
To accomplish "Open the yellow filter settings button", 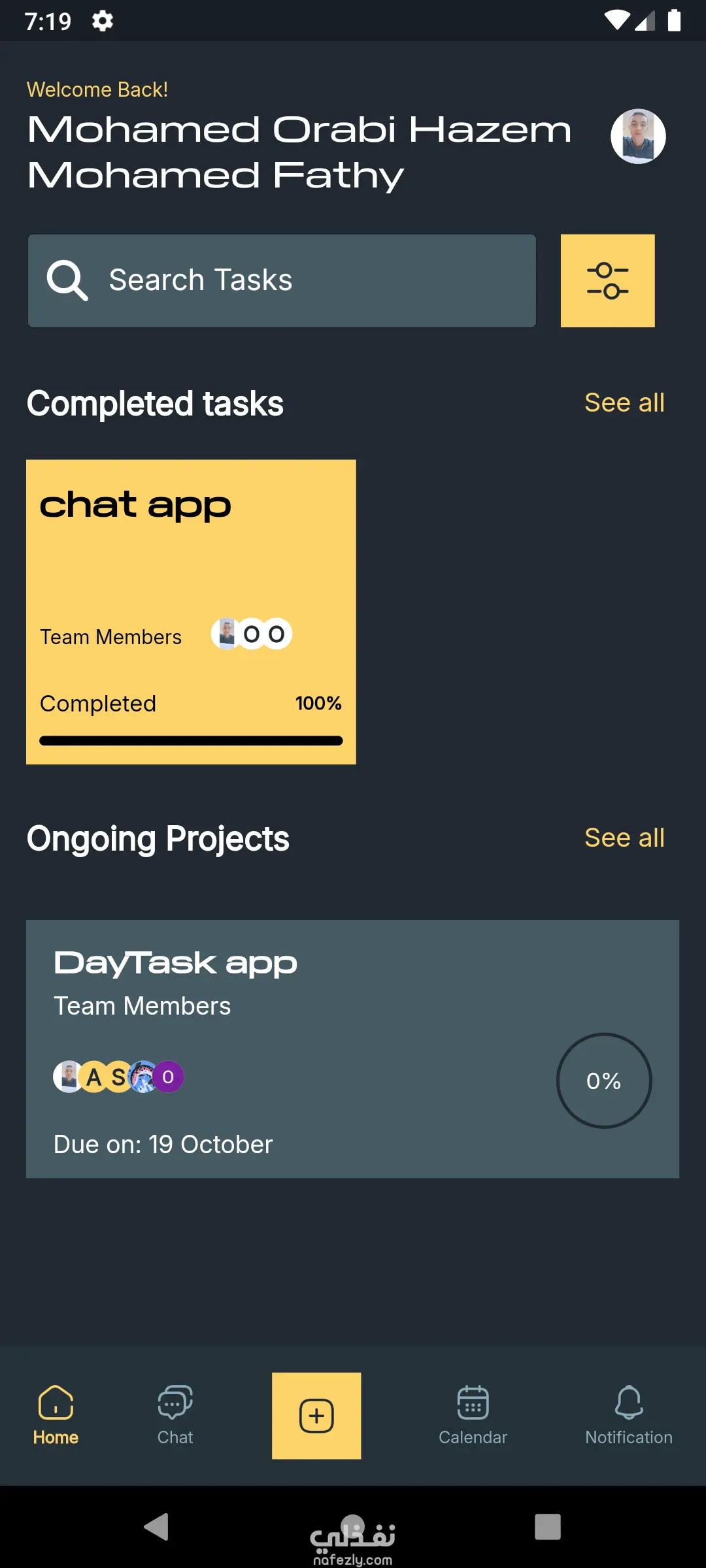I will tap(607, 281).
